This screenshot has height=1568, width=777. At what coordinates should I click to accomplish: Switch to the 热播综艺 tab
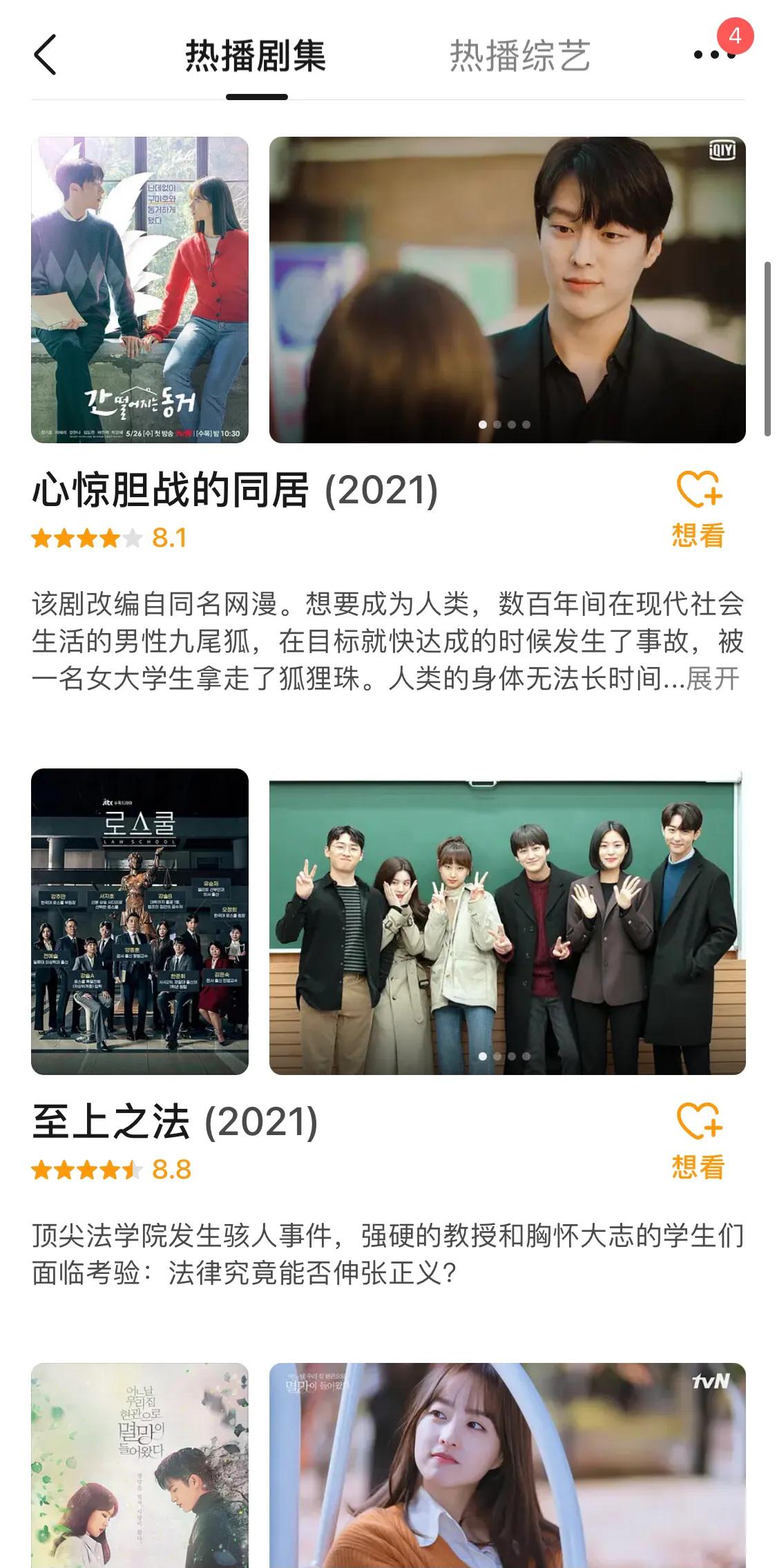click(521, 57)
